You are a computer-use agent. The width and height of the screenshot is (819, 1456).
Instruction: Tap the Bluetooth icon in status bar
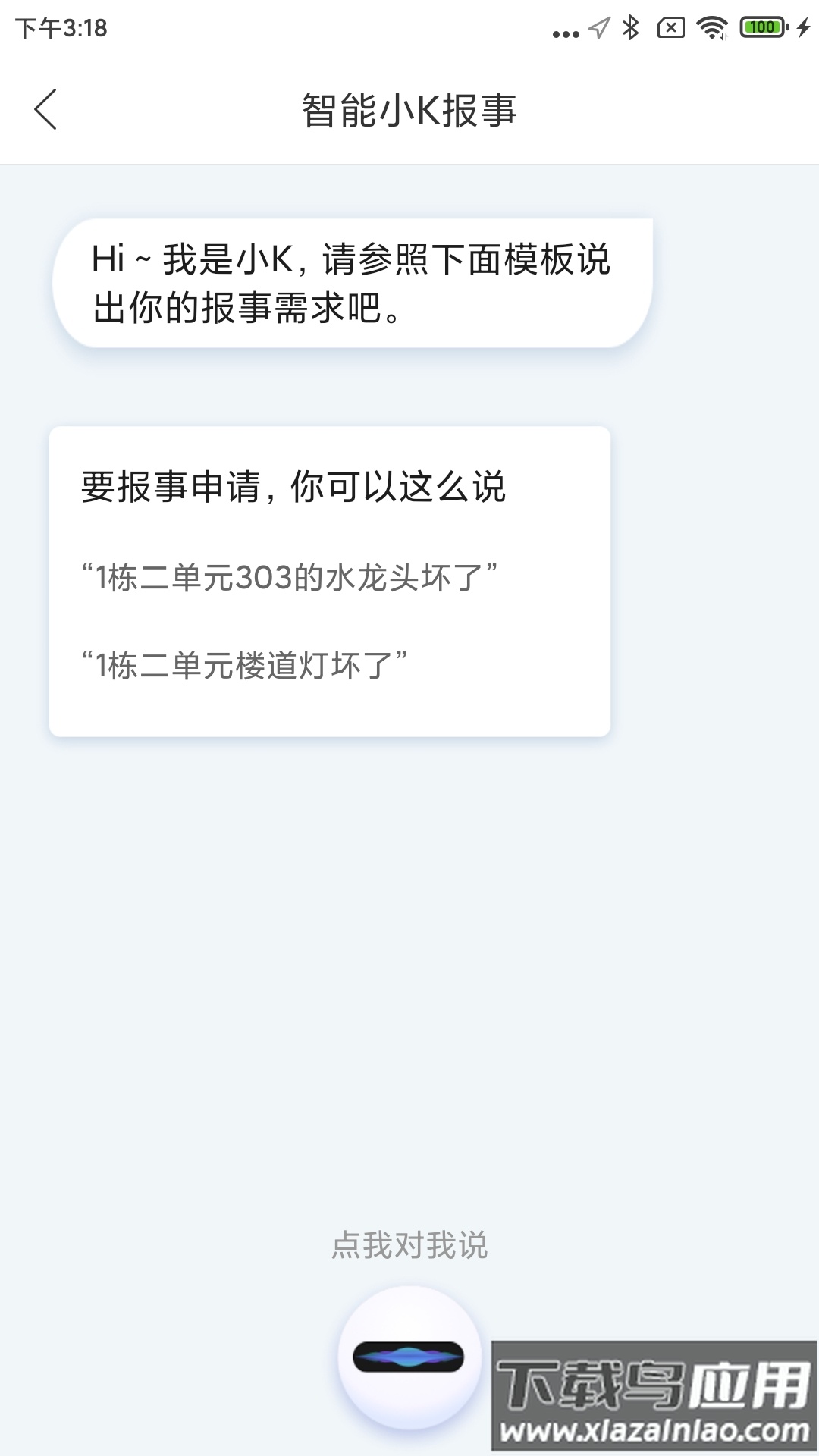pos(629,28)
